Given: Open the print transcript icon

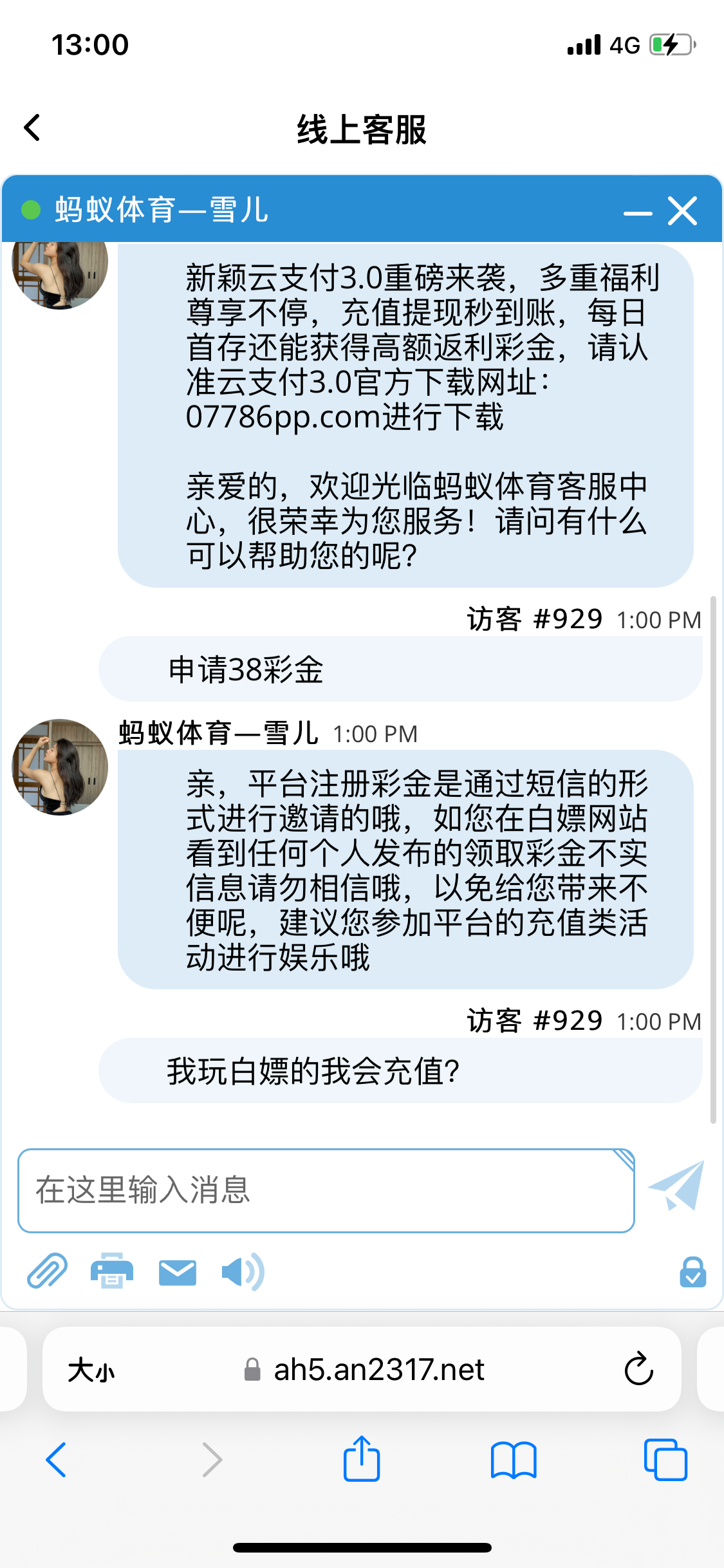Looking at the screenshot, I should tap(113, 1271).
